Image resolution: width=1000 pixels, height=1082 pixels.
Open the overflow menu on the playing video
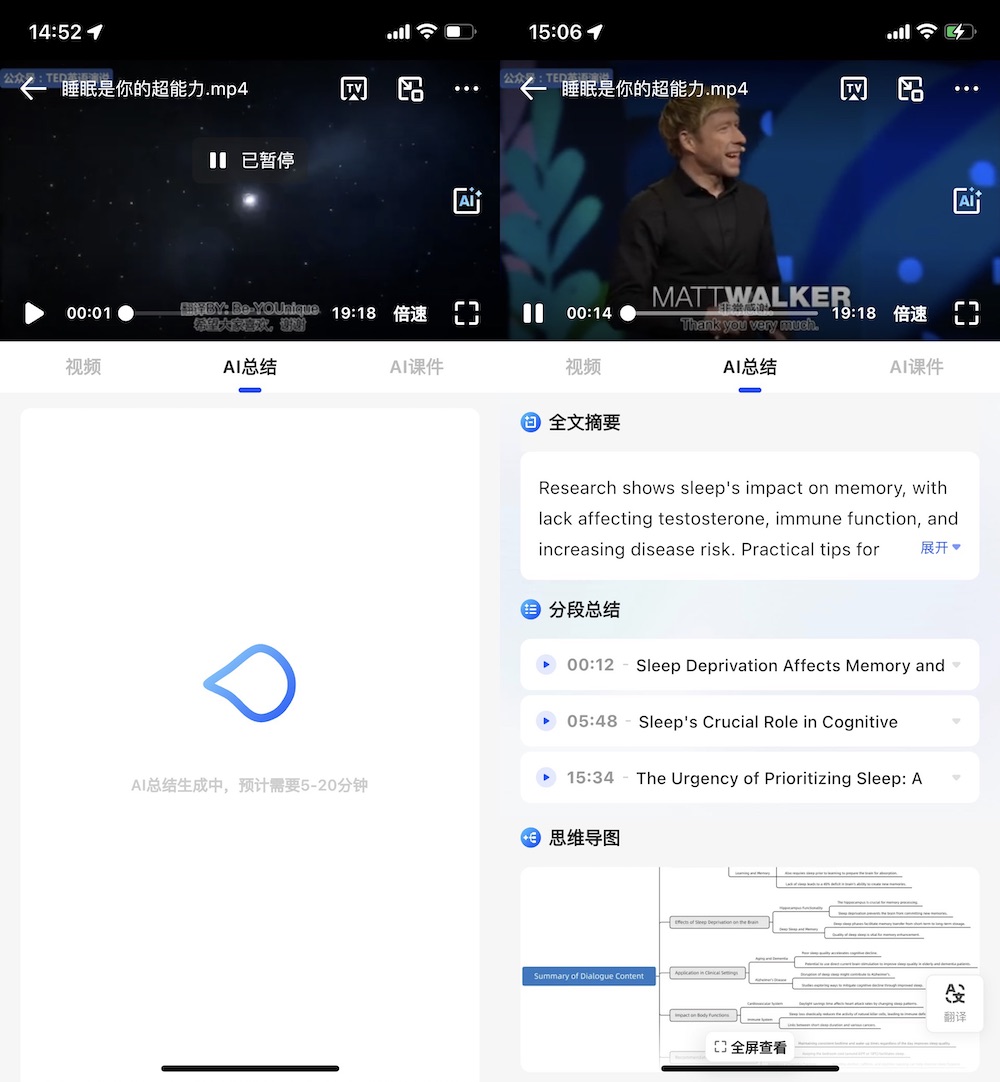pos(966,88)
